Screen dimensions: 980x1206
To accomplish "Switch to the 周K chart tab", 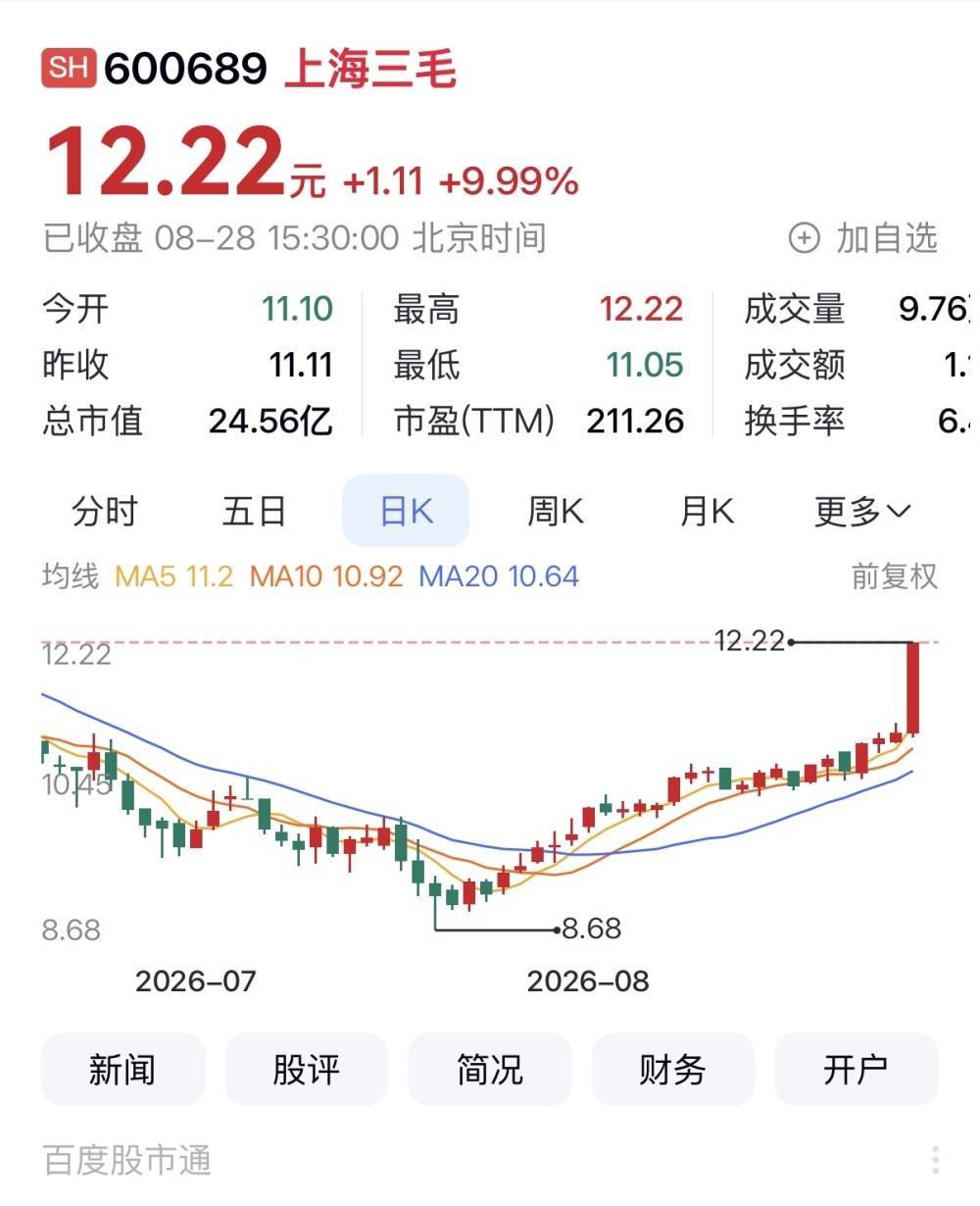I will tap(556, 511).
